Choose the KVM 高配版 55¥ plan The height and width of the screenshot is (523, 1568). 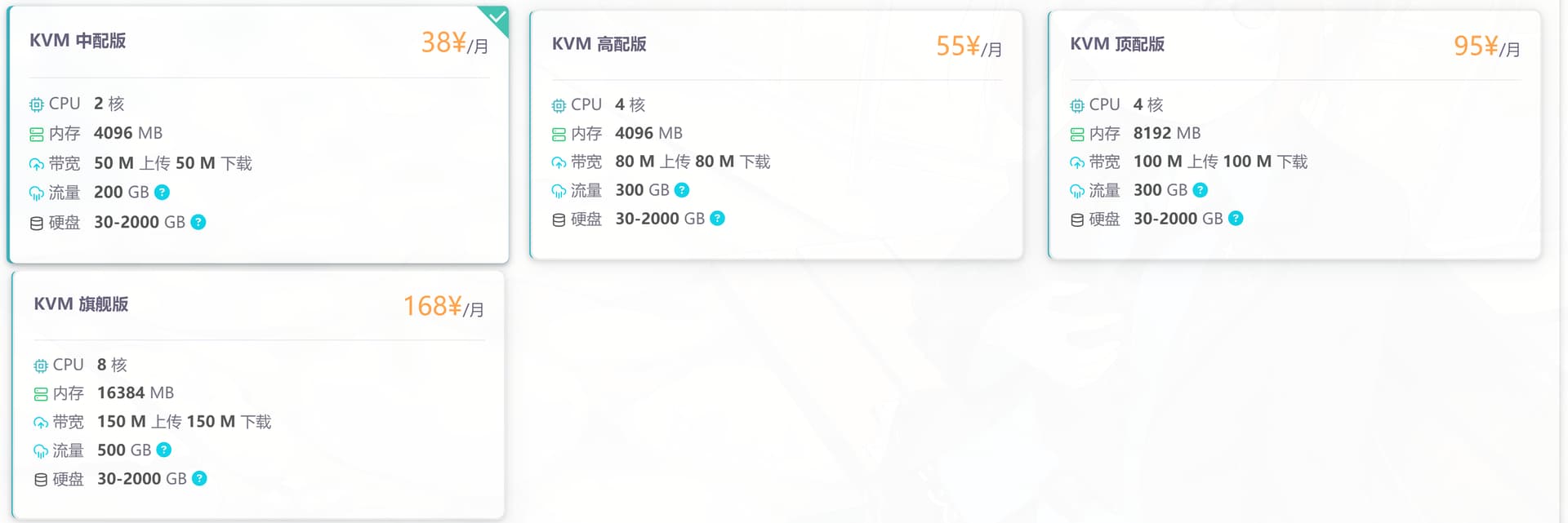click(x=776, y=135)
